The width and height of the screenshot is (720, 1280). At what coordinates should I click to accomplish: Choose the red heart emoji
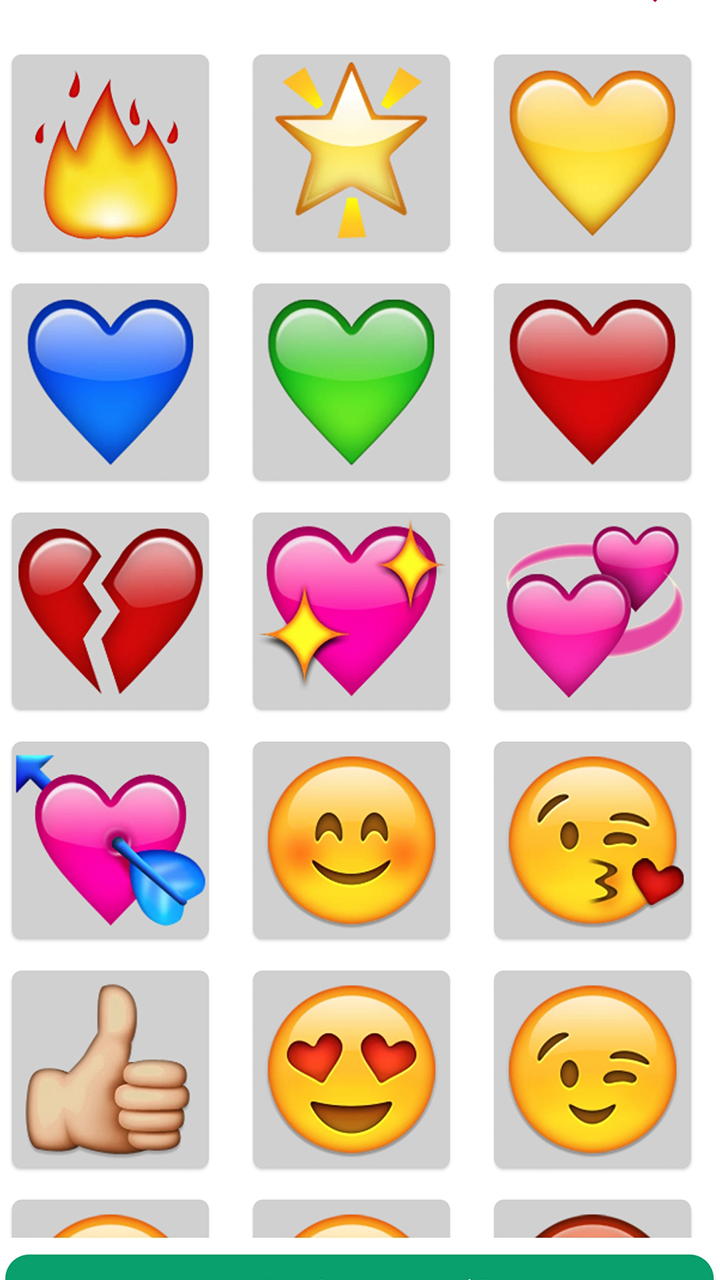pos(592,382)
